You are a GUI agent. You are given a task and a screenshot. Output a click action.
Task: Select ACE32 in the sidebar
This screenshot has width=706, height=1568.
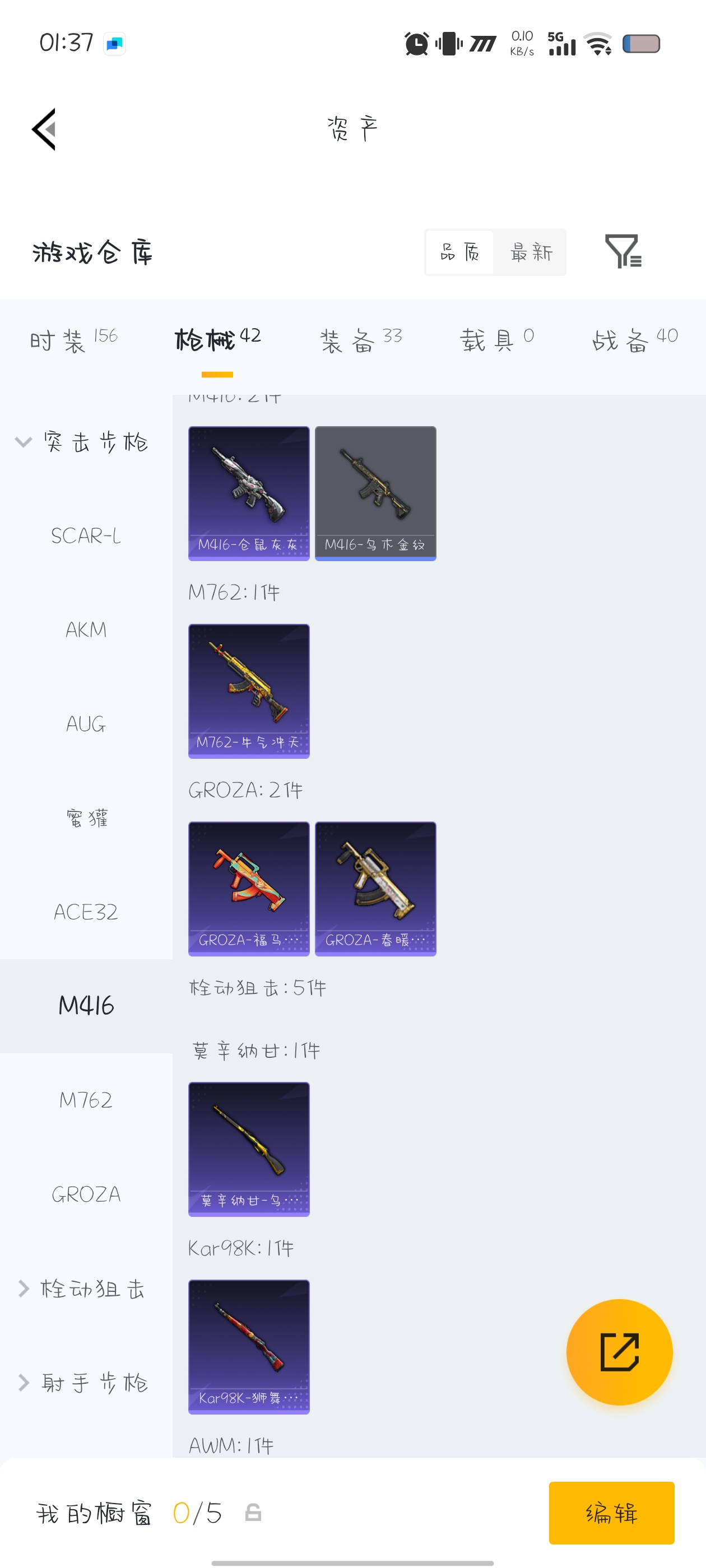point(86,912)
